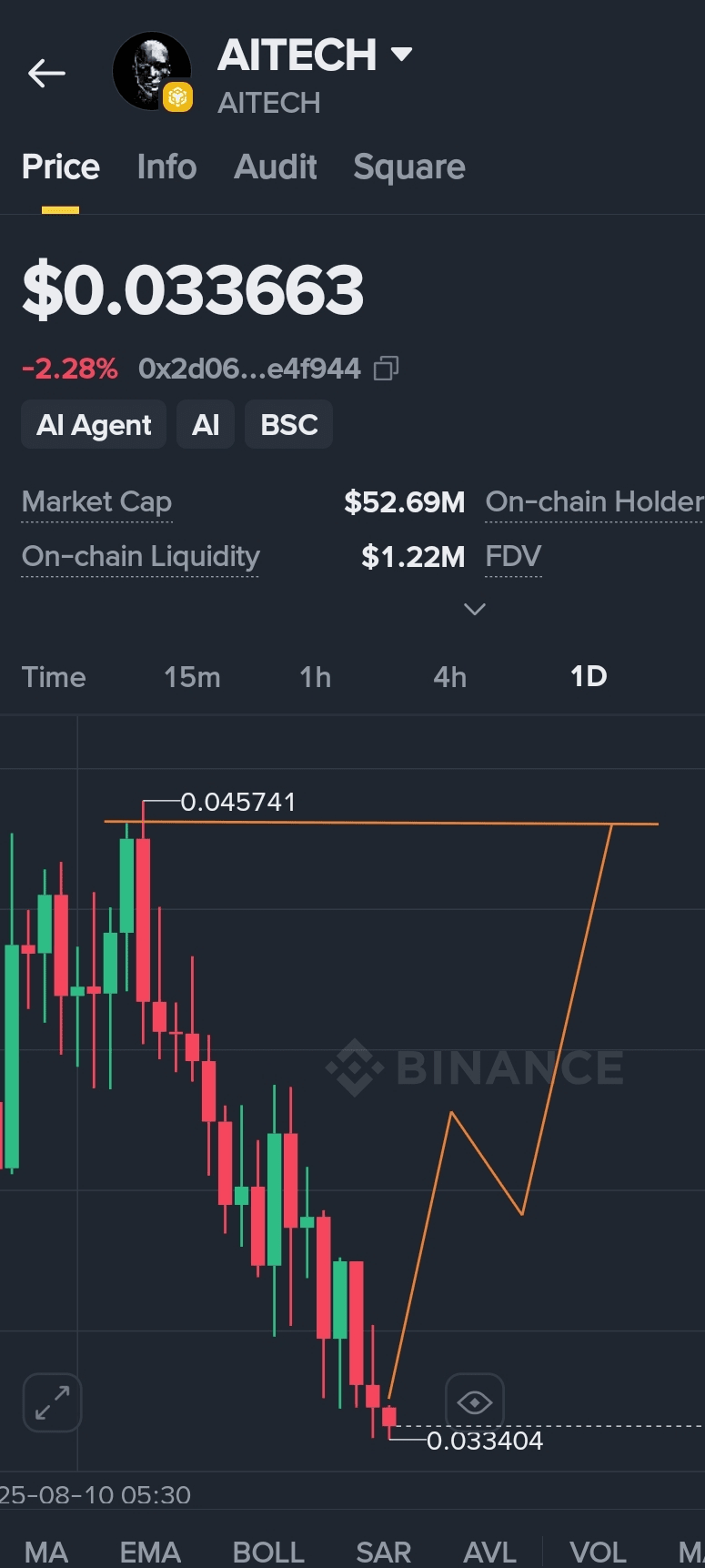Switch to the Info tab

[166, 167]
